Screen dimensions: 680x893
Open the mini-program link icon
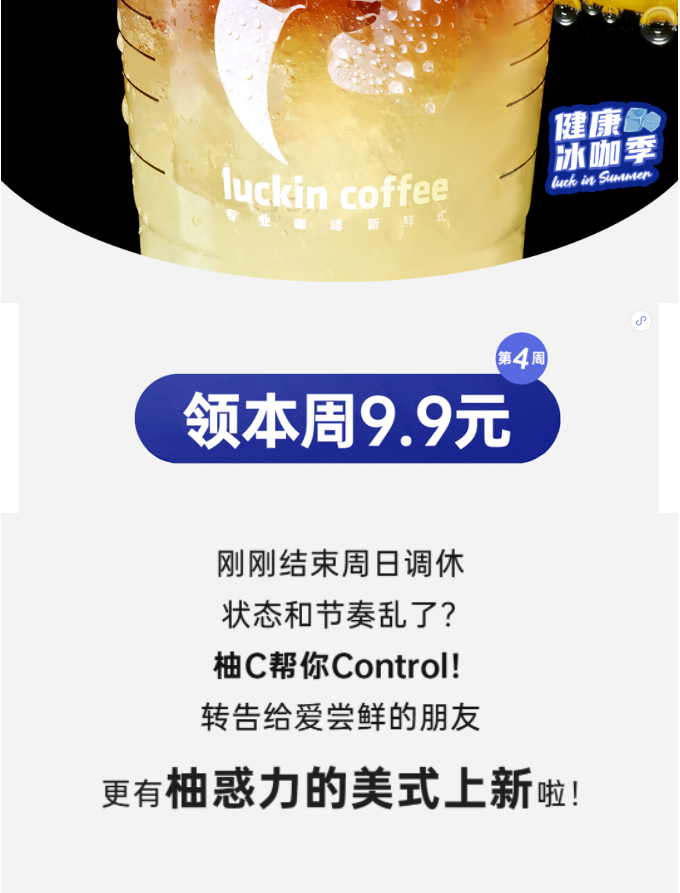[x=641, y=321]
